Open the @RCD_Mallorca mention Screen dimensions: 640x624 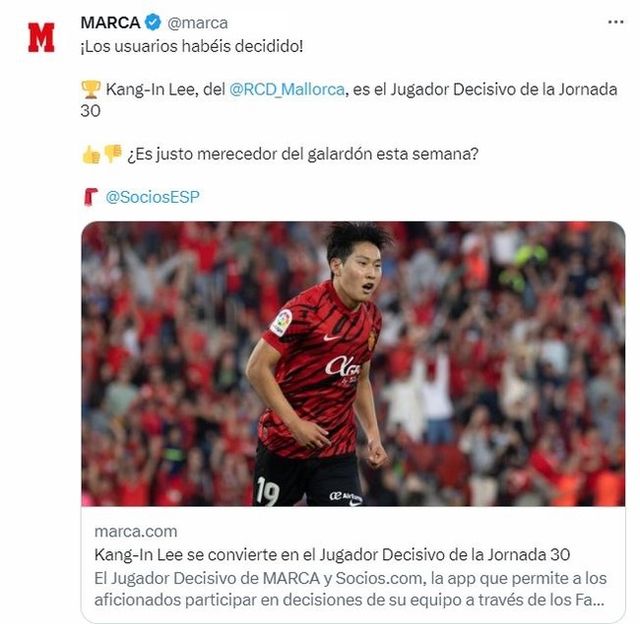[x=287, y=89]
